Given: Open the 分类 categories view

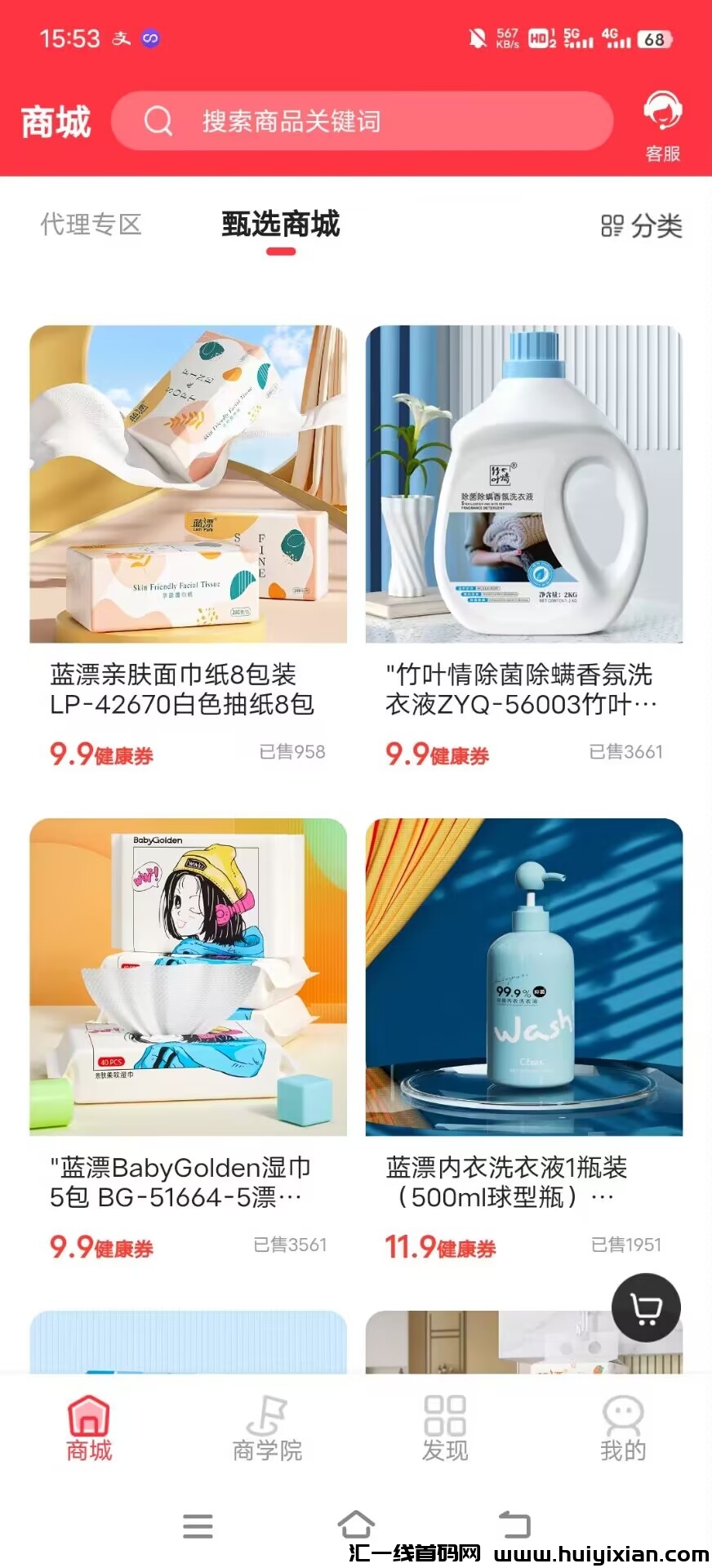Looking at the screenshot, I should [642, 226].
